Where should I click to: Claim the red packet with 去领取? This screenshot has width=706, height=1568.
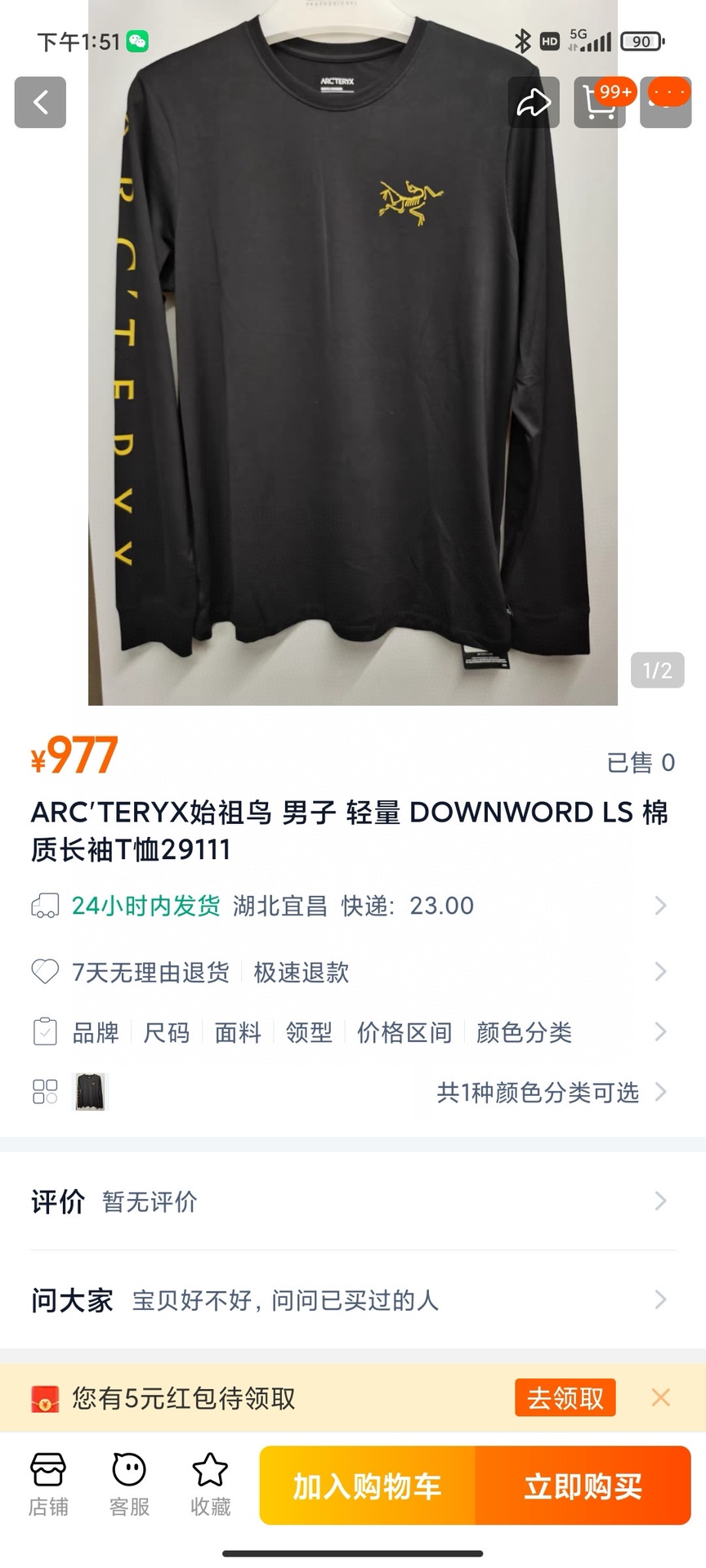(565, 1398)
